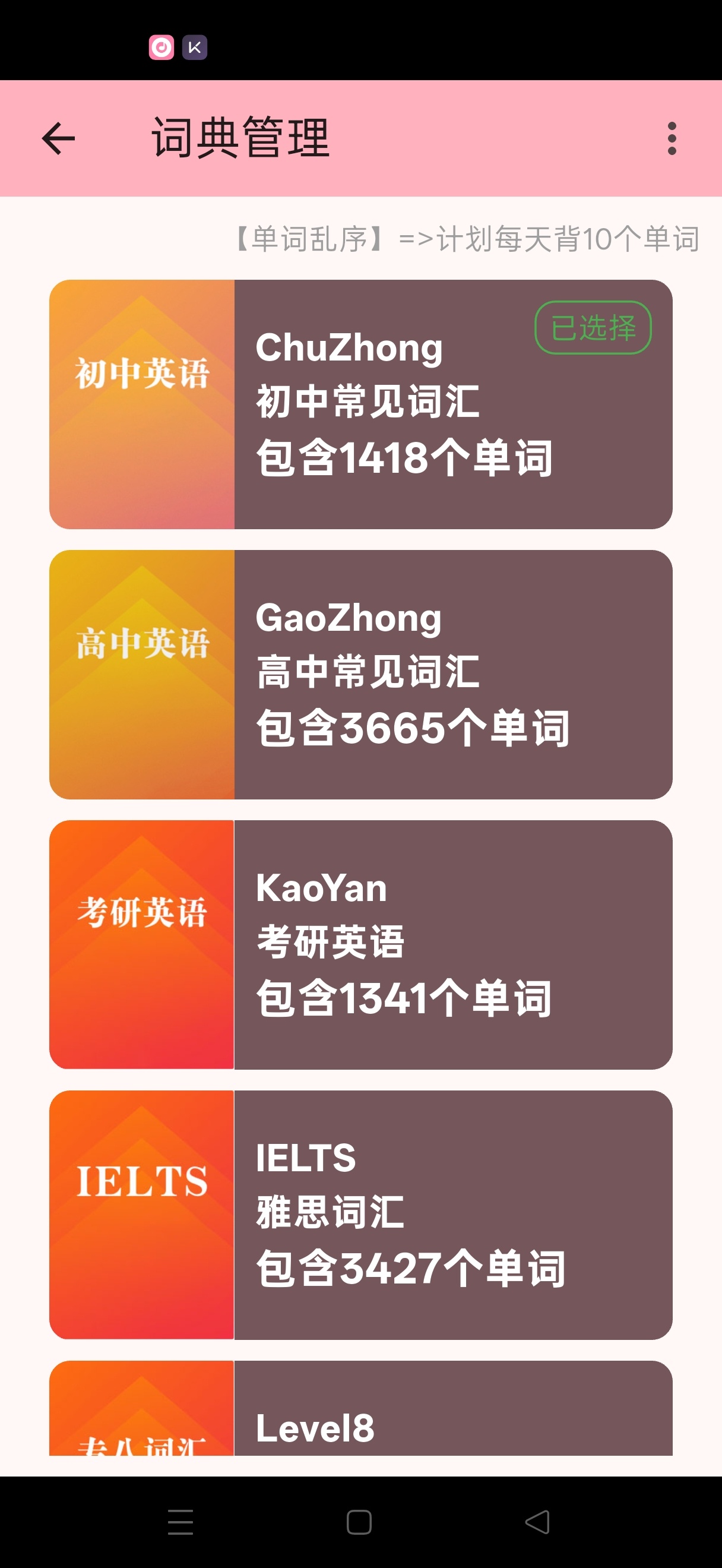Image resolution: width=722 pixels, height=1568 pixels.
Task: Tap the system home button
Action: [359, 1522]
